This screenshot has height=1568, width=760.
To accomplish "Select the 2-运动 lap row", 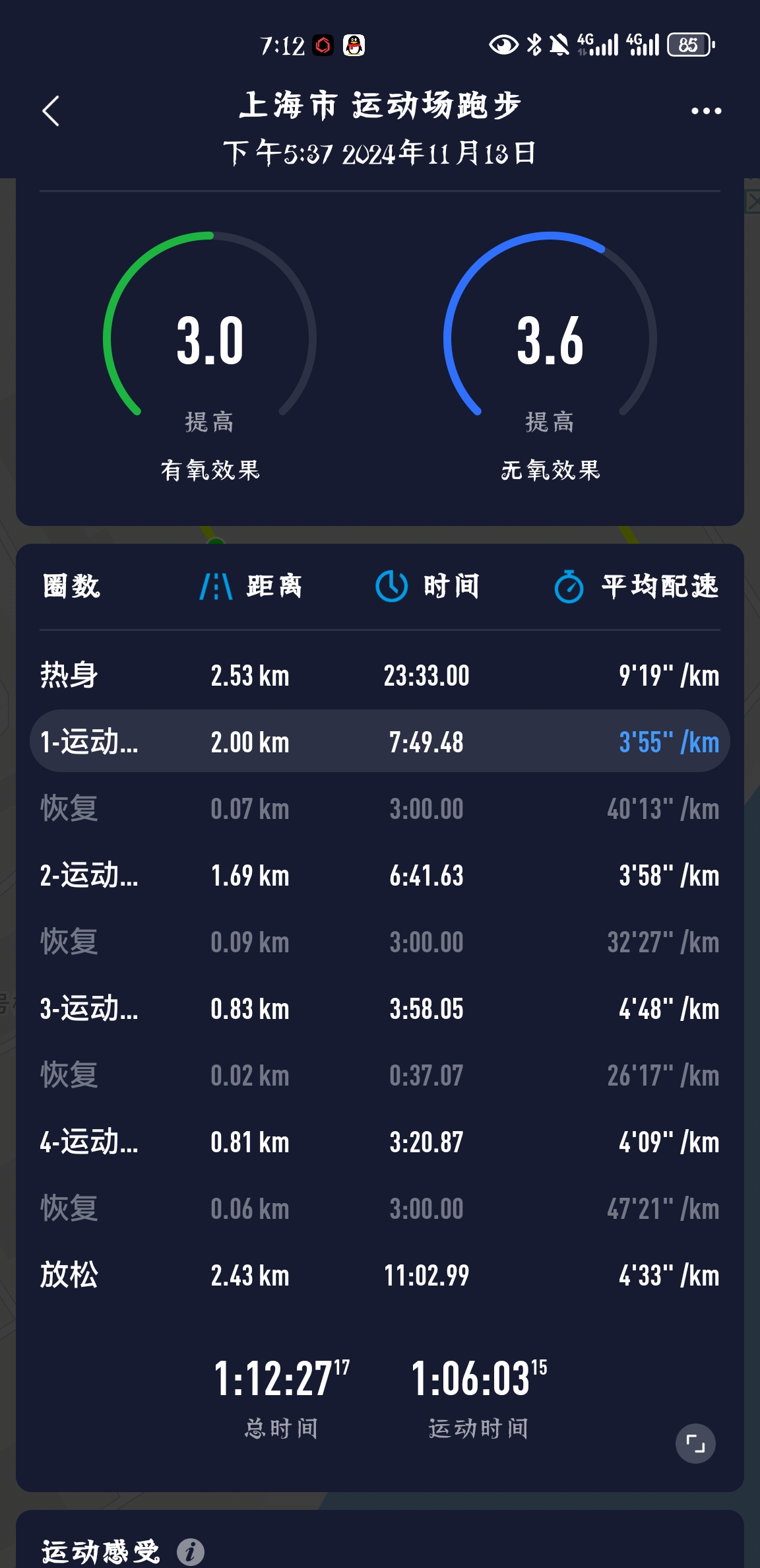I will tap(380, 876).
